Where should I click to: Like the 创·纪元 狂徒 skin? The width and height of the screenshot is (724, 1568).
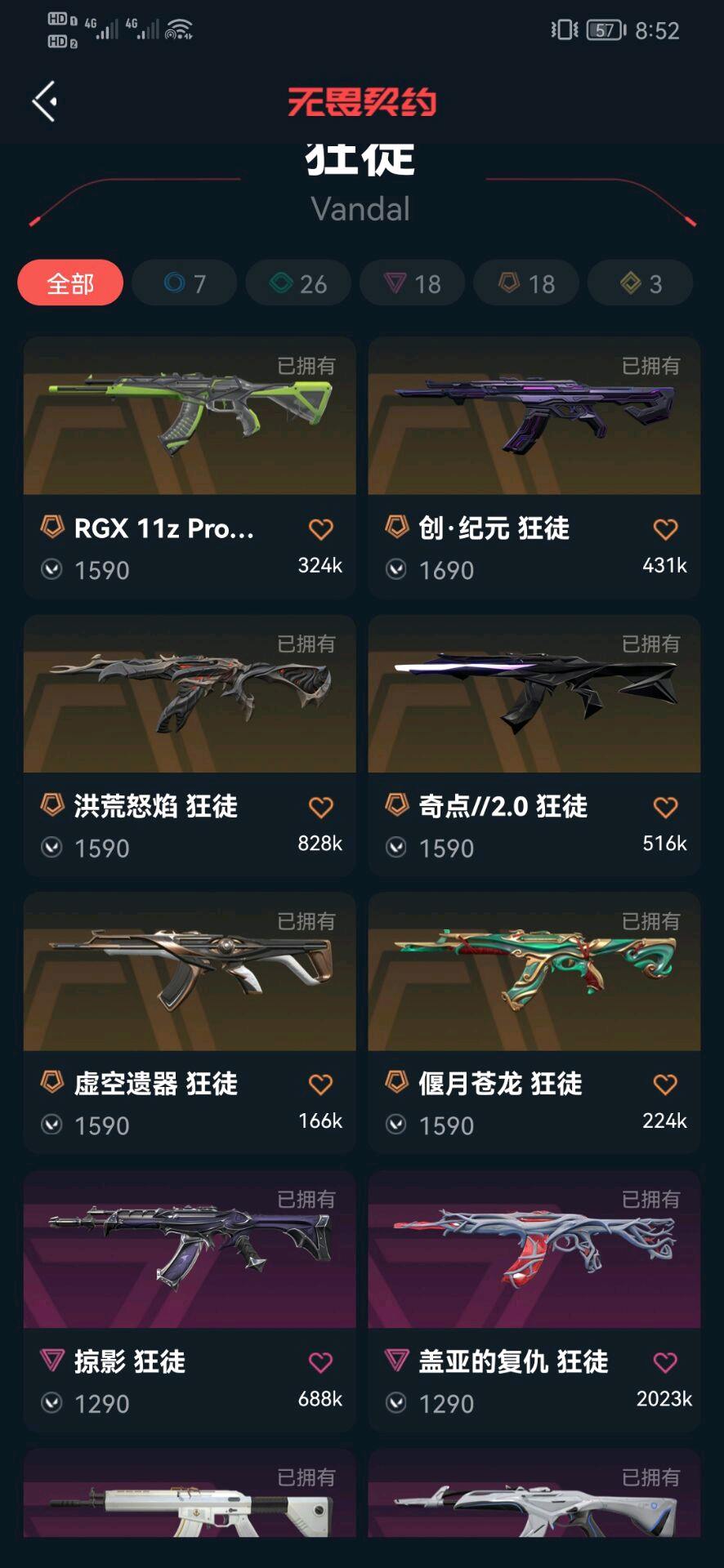tap(665, 529)
